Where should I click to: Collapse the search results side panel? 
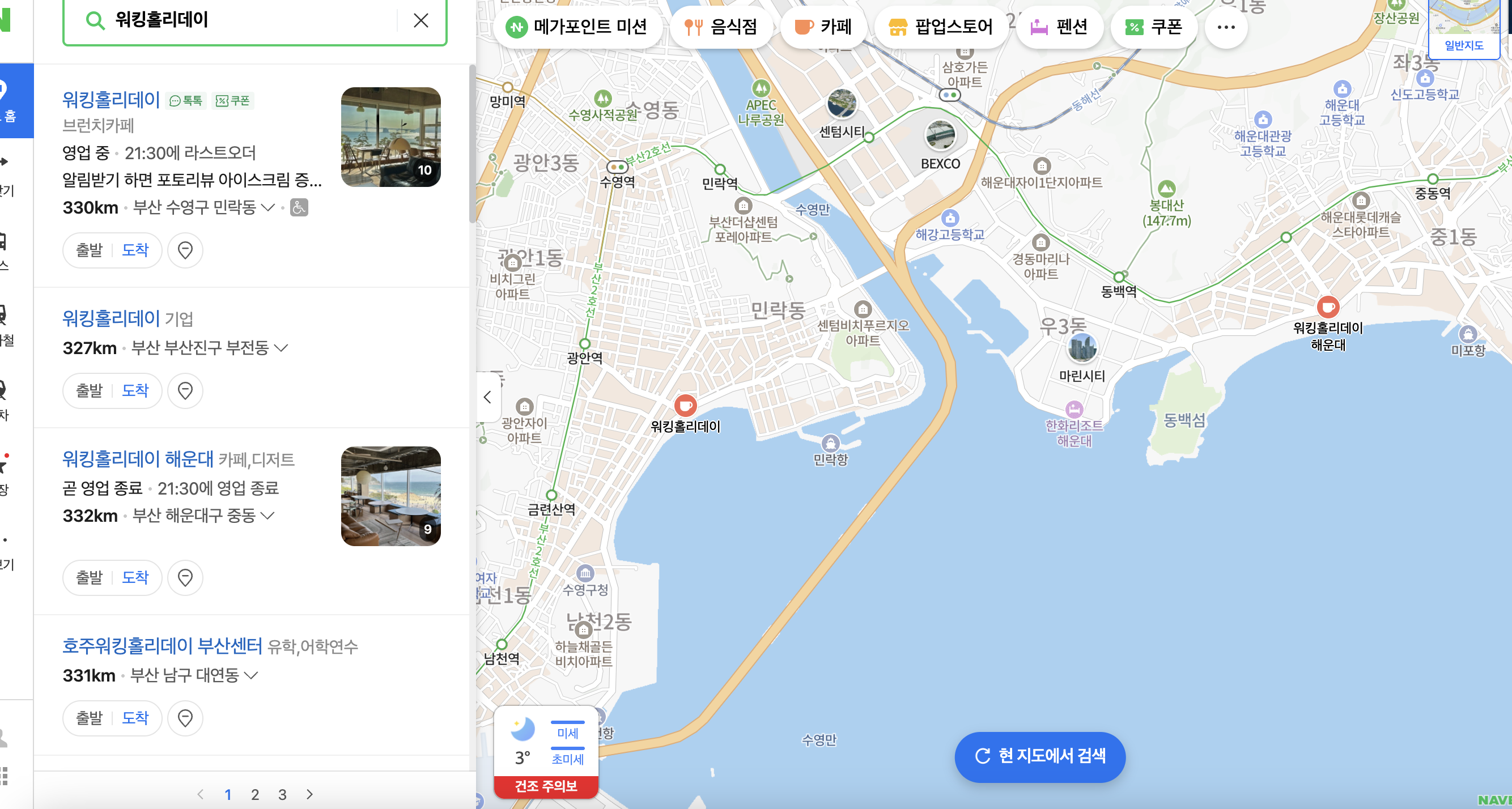pyautogui.click(x=487, y=397)
